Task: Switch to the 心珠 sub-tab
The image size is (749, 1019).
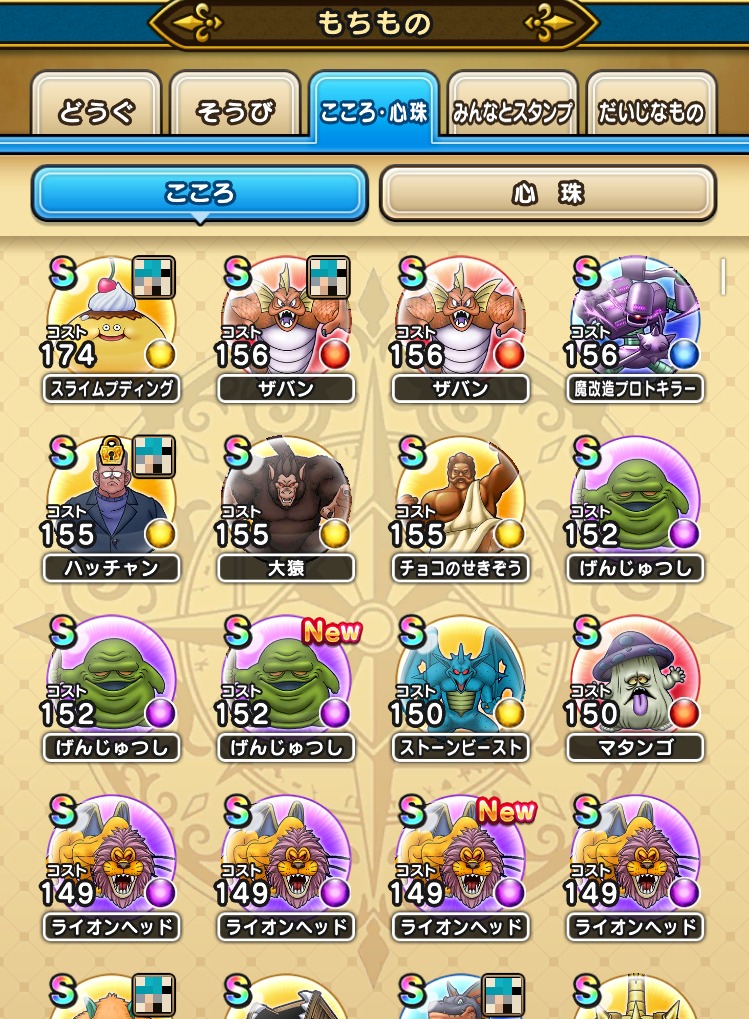Action: tap(547, 193)
